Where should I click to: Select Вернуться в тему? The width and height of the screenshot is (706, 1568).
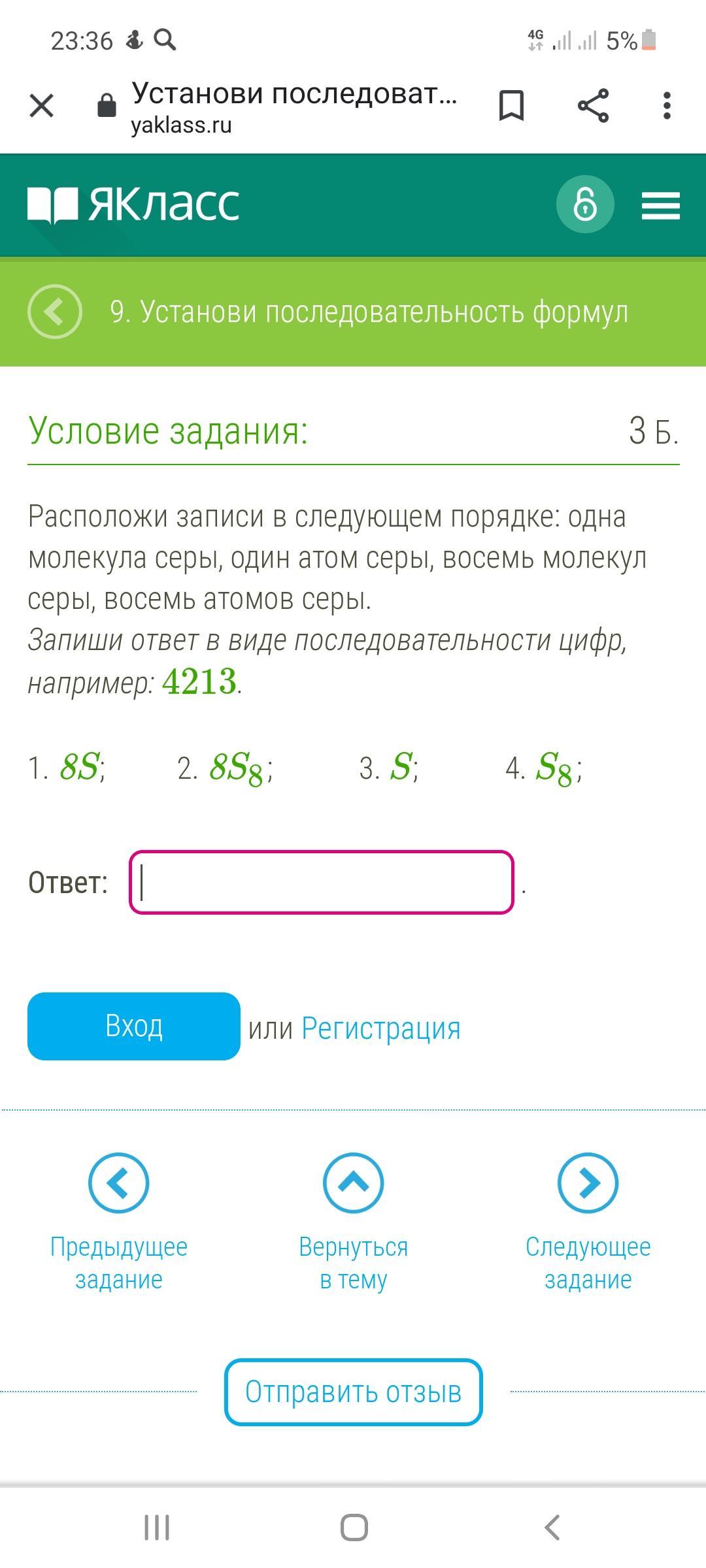coord(354,1222)
